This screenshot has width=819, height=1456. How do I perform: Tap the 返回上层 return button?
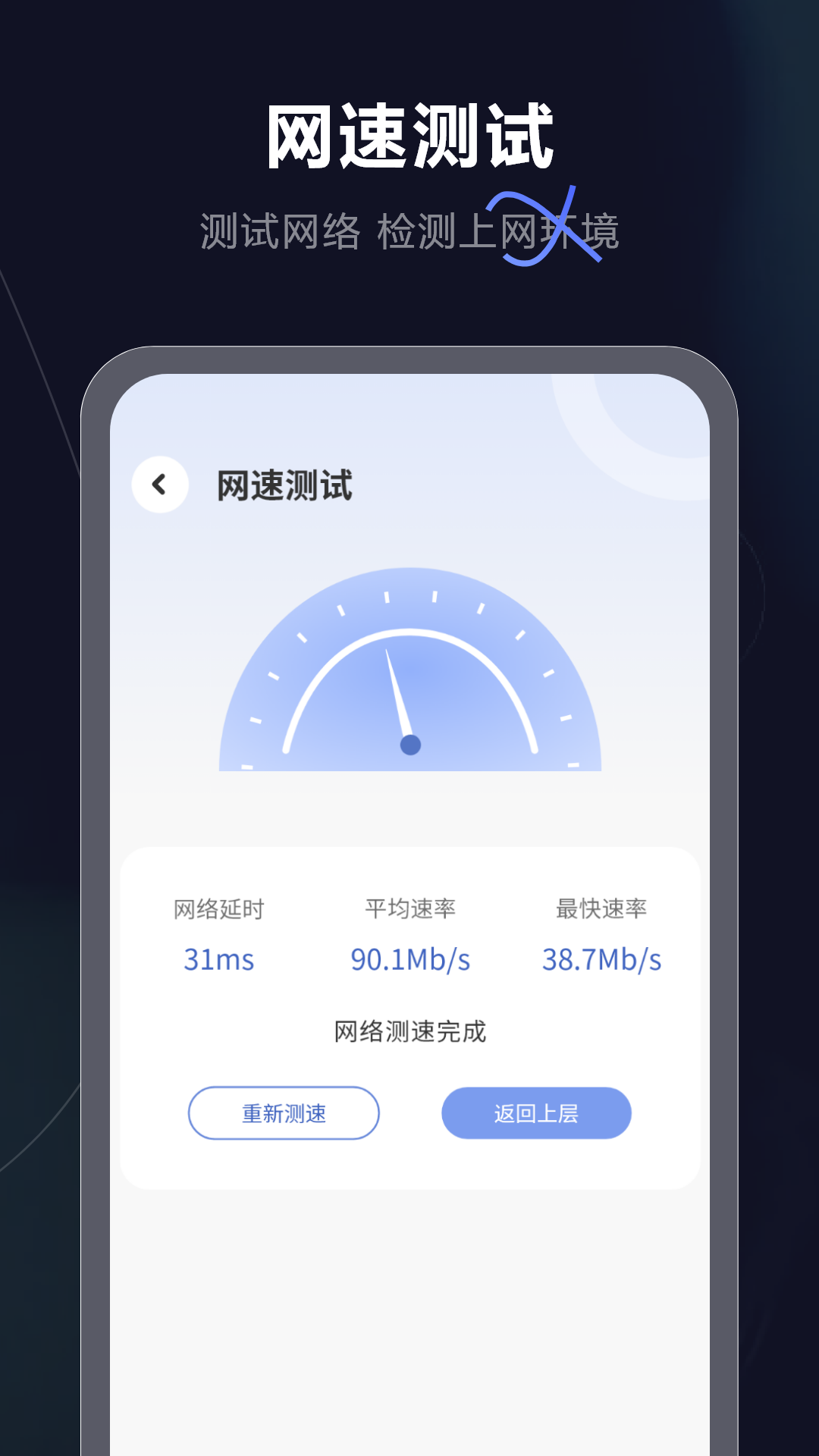536,1112
